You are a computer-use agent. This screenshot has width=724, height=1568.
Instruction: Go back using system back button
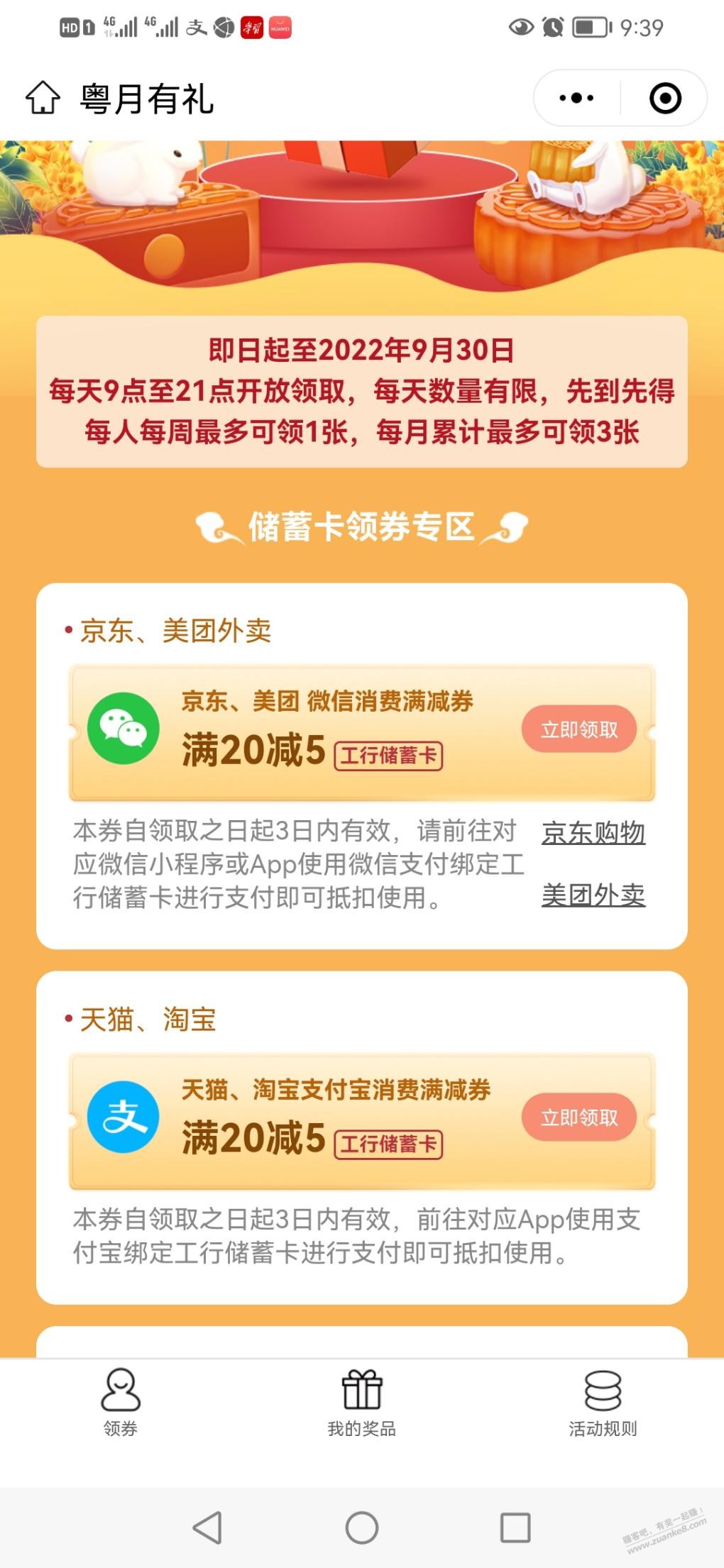[207, 1528]
